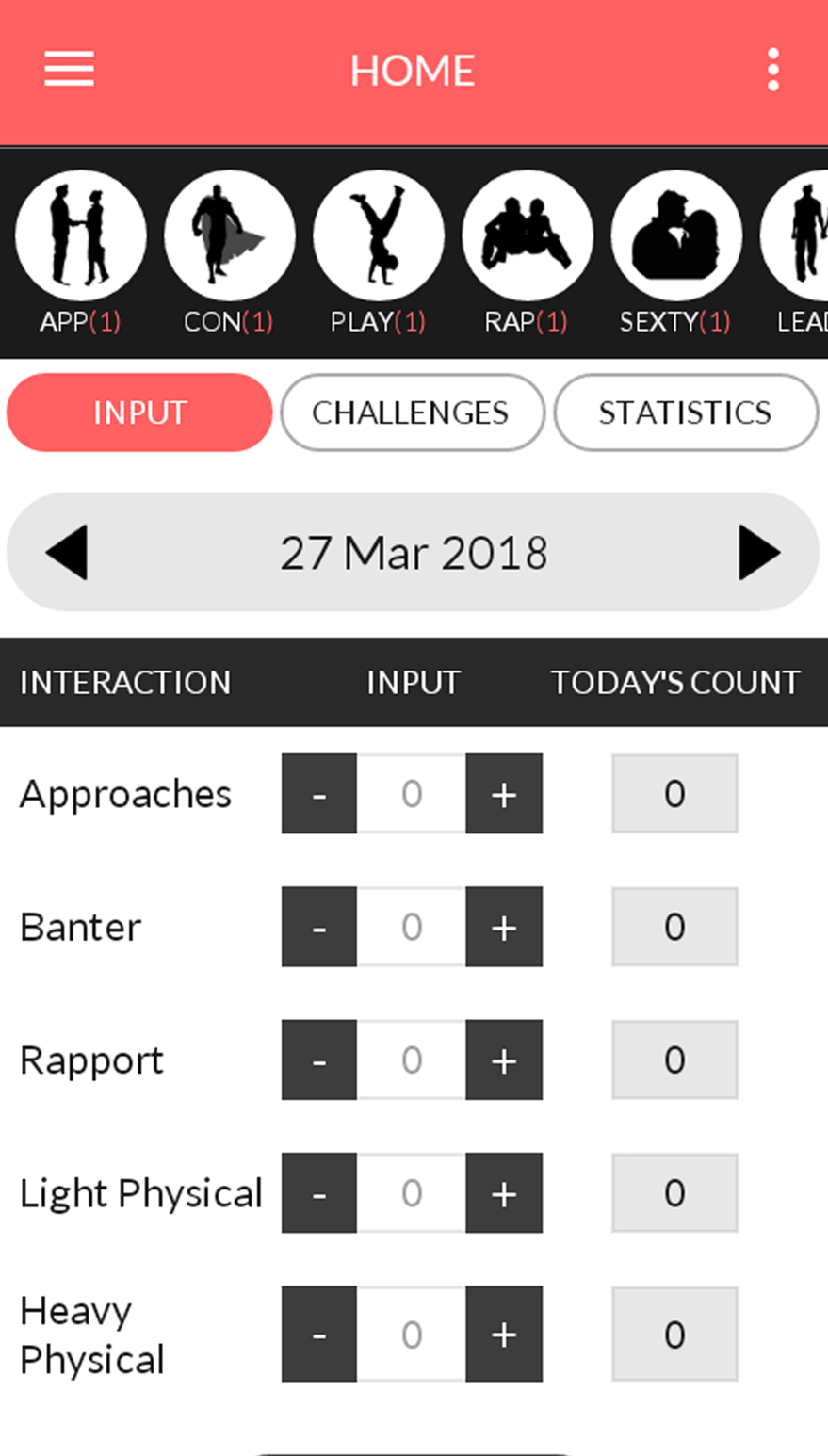
Task: Open the SEXTY category
Action: [675, 235]
